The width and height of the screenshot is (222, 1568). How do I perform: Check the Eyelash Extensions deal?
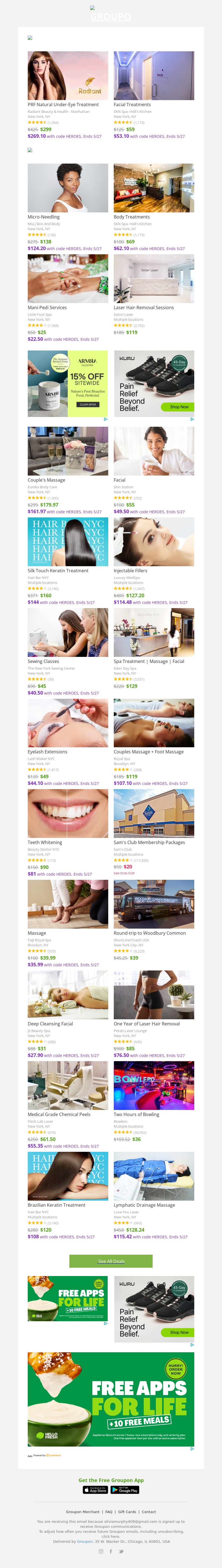point(47,752)
